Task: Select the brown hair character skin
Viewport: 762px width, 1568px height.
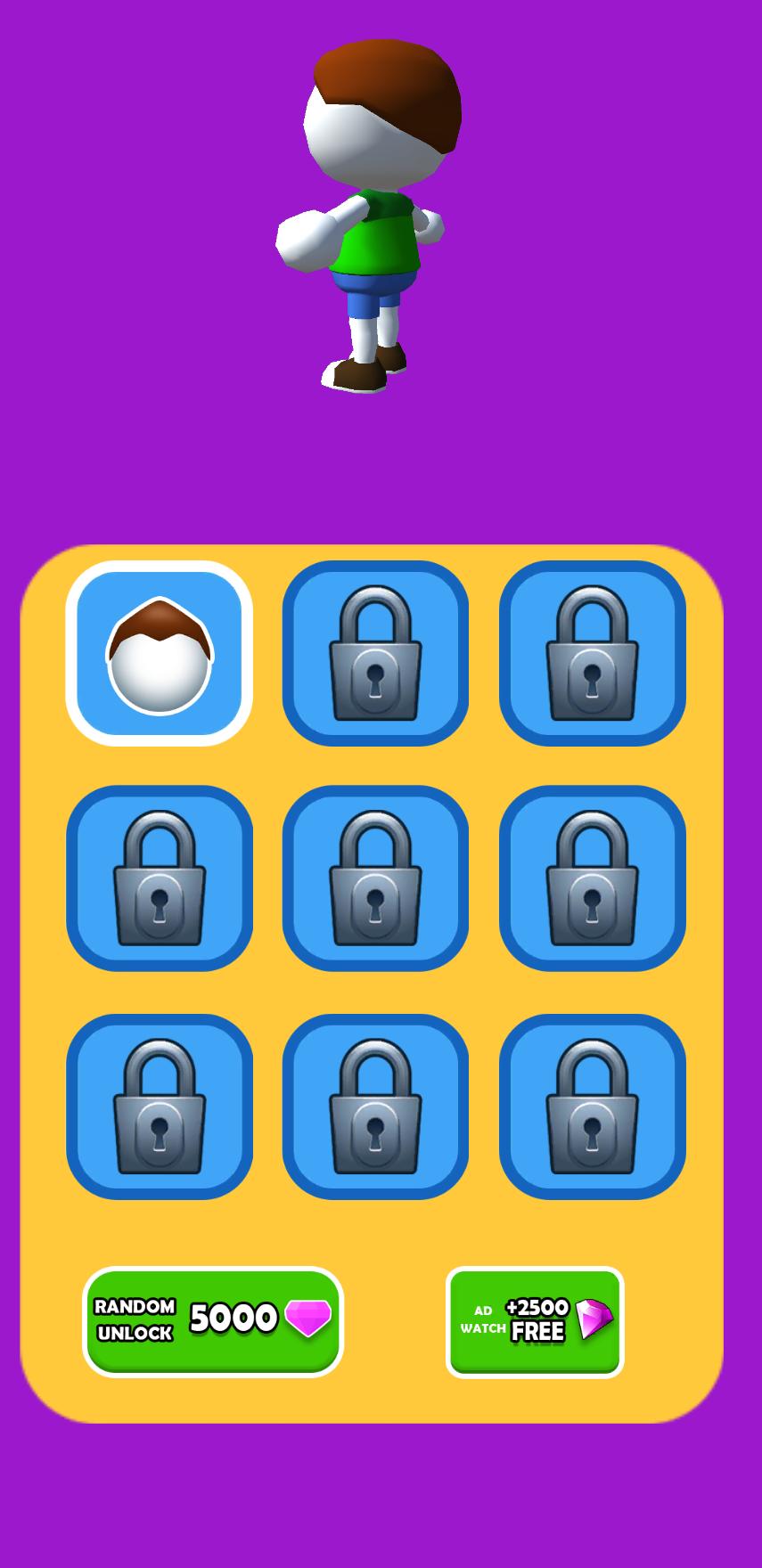Action: 159,653
